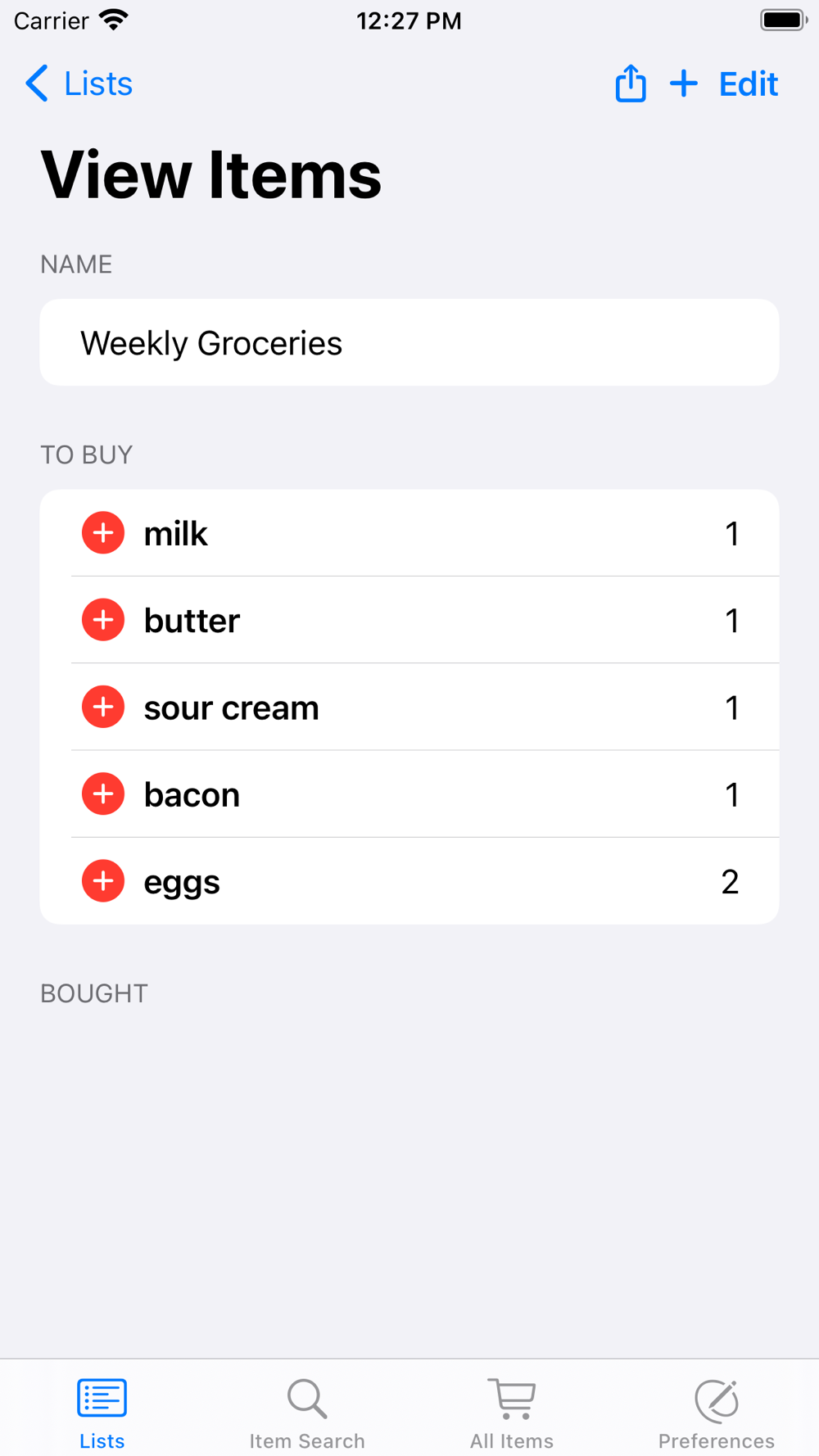819x1456 pixels.
Task: Share the Weekly Groceries list
Action: [x=630, y=84]
